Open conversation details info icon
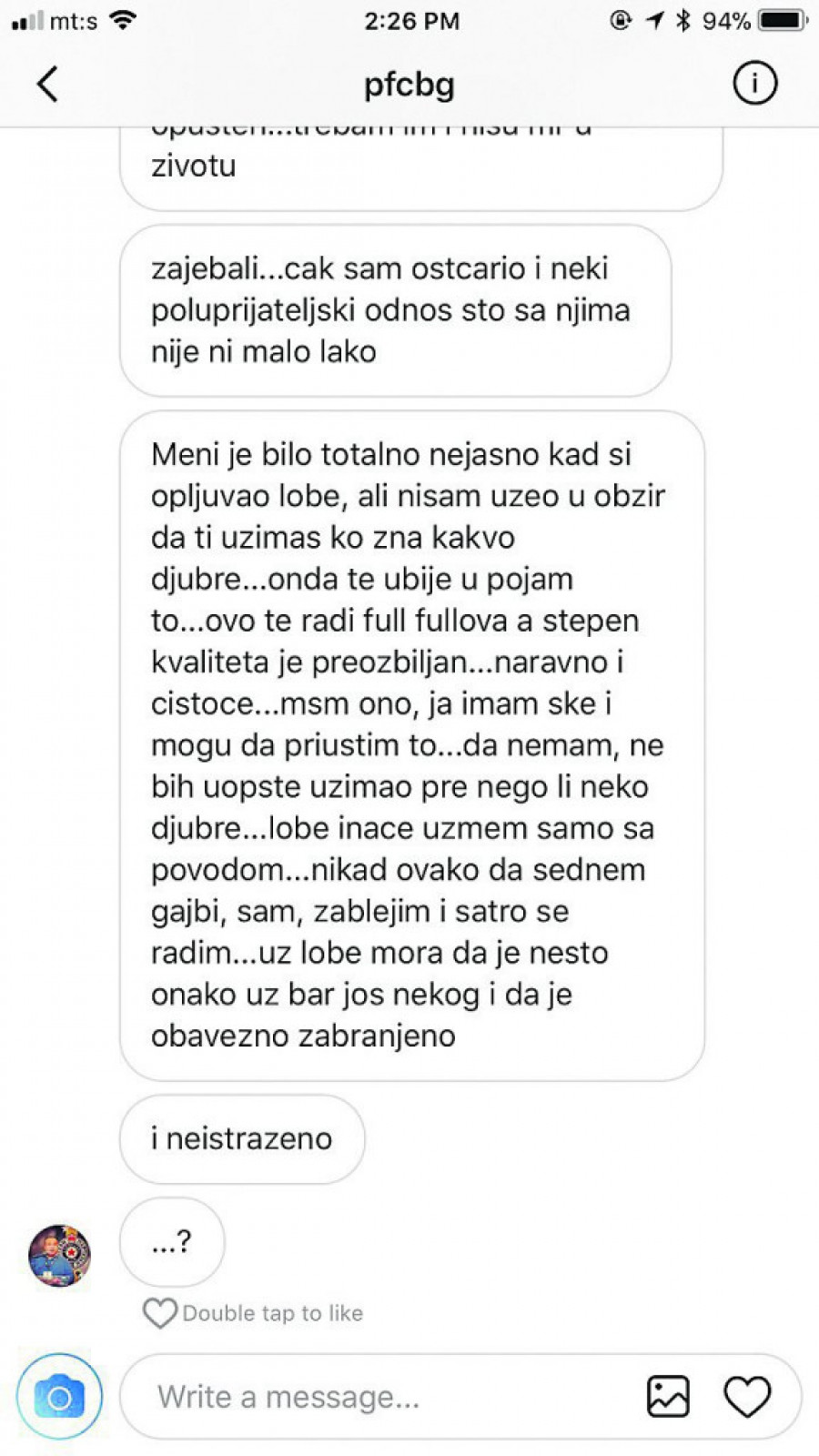Viewport: 819px width, 1456px height. point(754,84)
